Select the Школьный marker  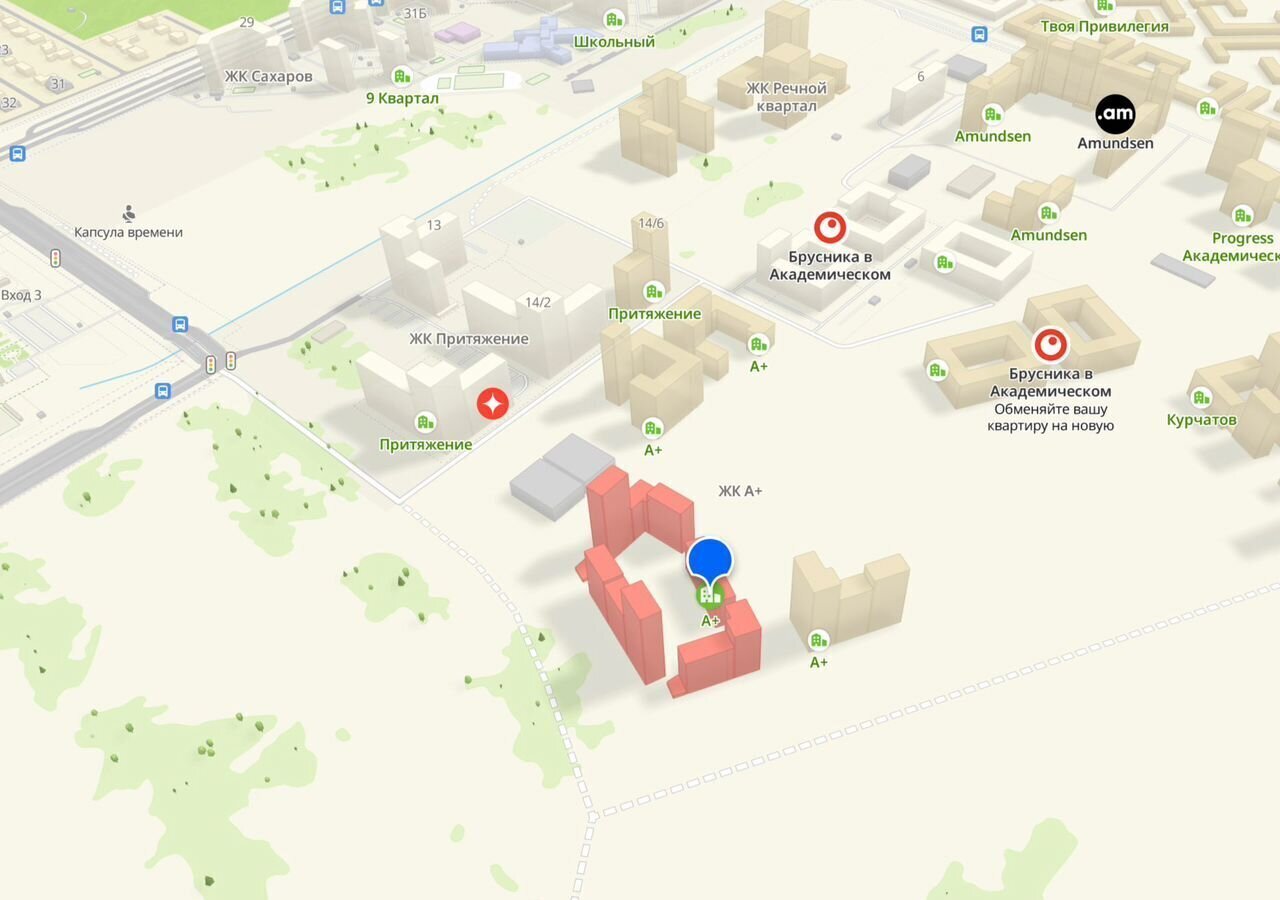[x=614, y=19]
